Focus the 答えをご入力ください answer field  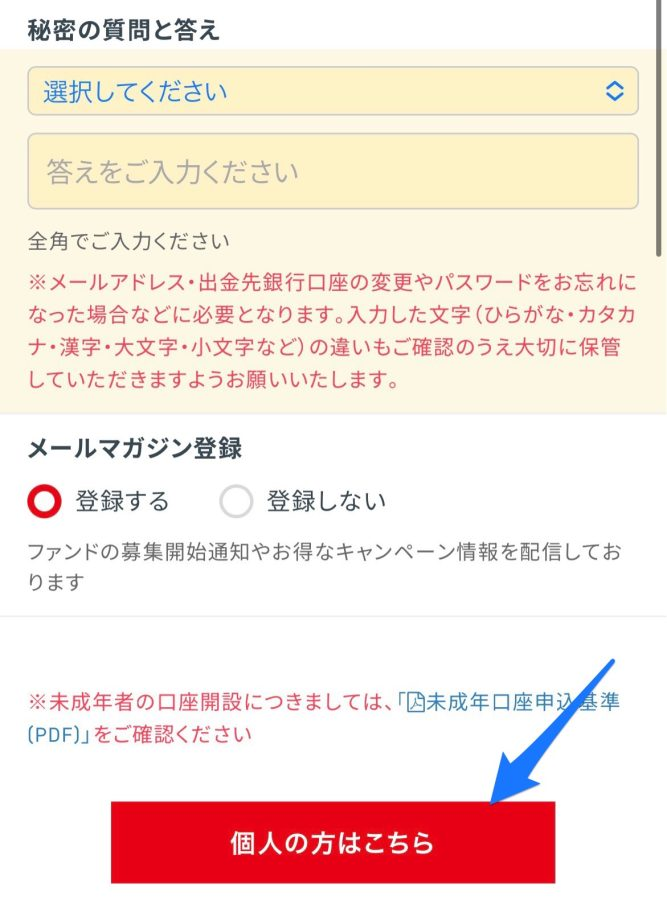pyautogui.click(x=332, y=172)
